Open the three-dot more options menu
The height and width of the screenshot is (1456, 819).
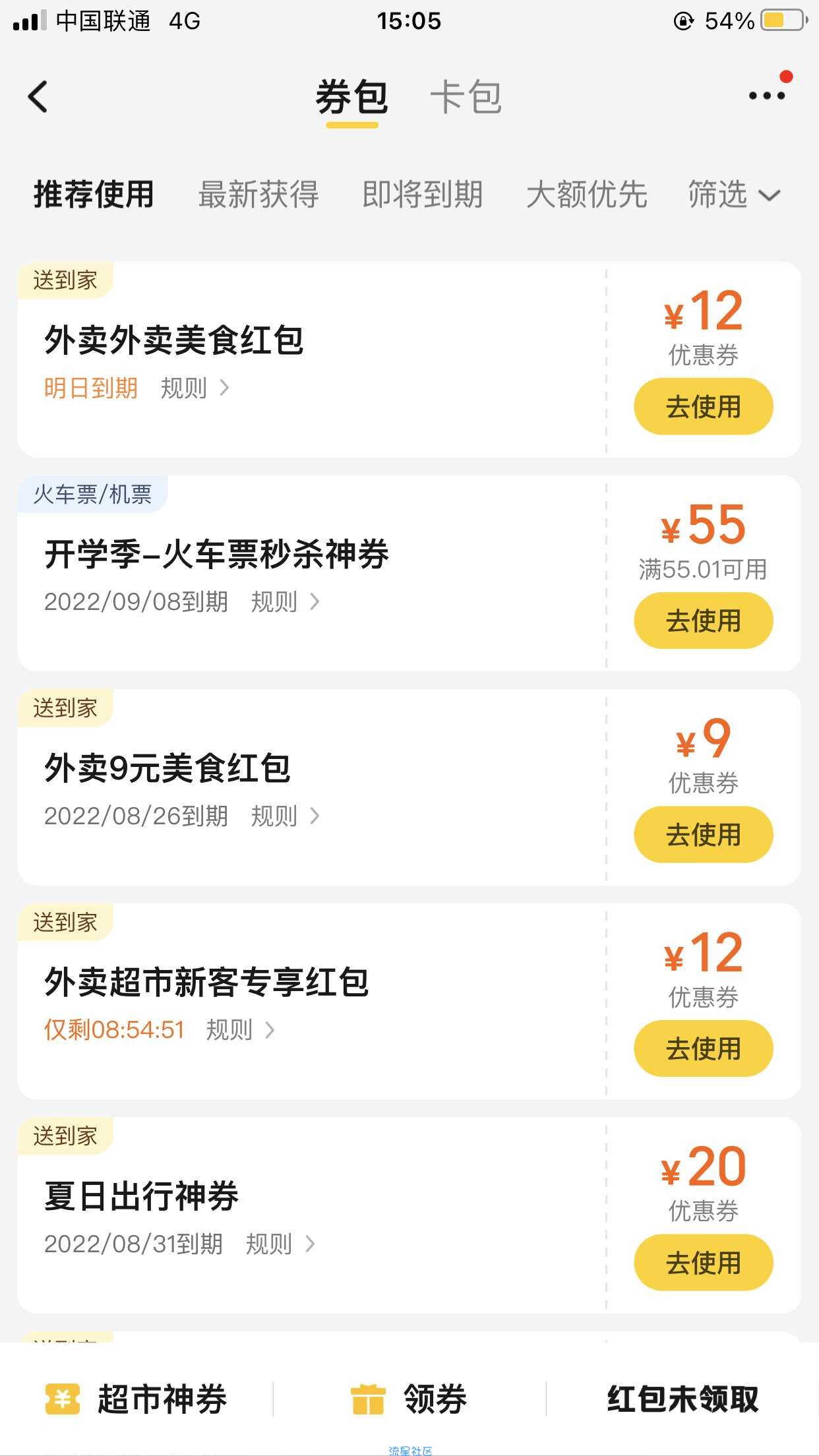coord(767,96)
